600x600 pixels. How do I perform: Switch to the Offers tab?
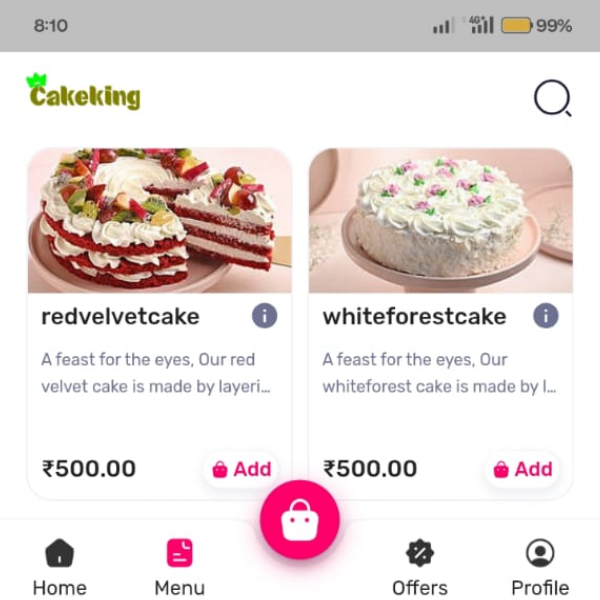click(x=420, y=567)
